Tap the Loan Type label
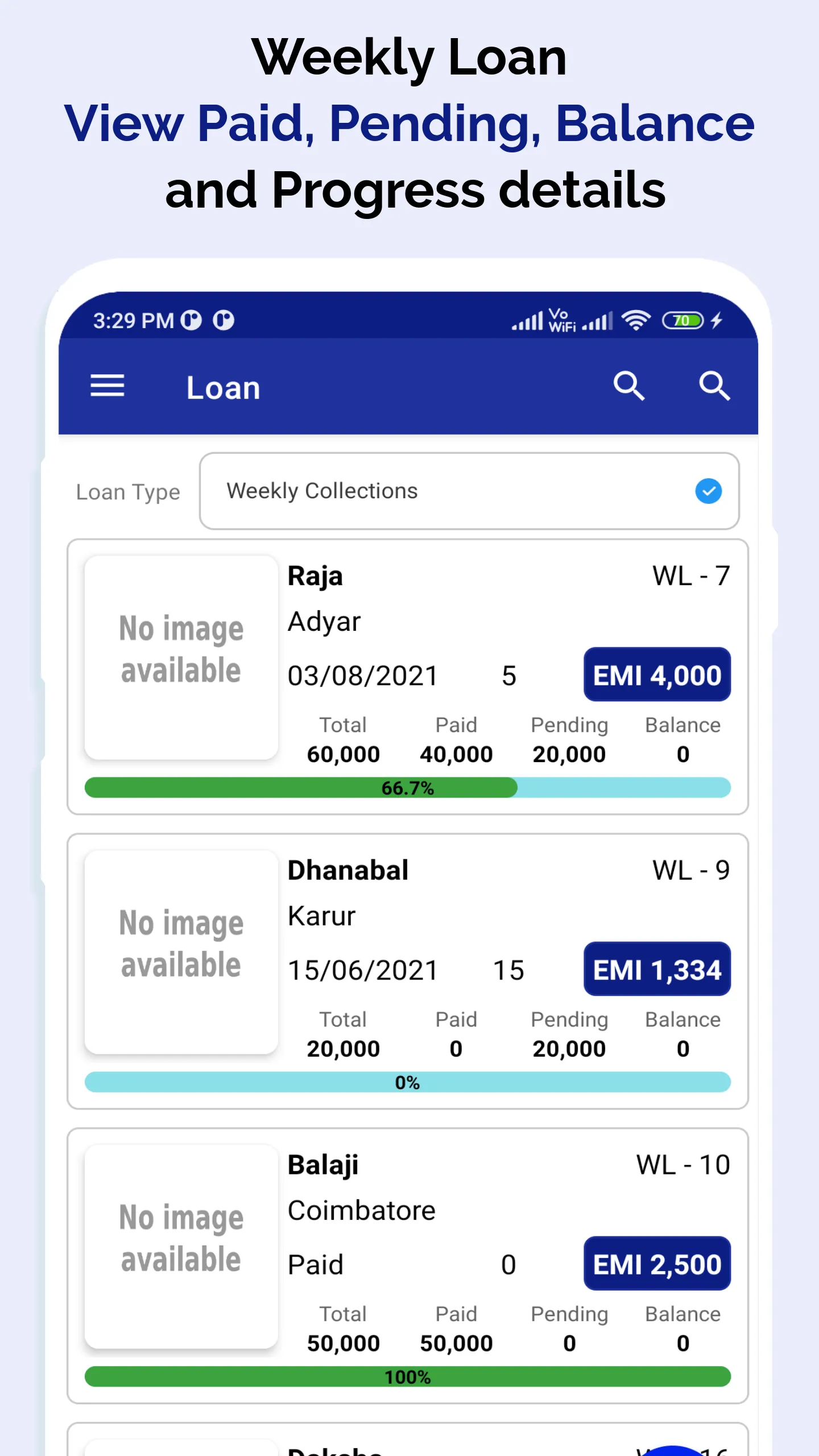Screen dimensions: 819x1456 pos(127,491)
